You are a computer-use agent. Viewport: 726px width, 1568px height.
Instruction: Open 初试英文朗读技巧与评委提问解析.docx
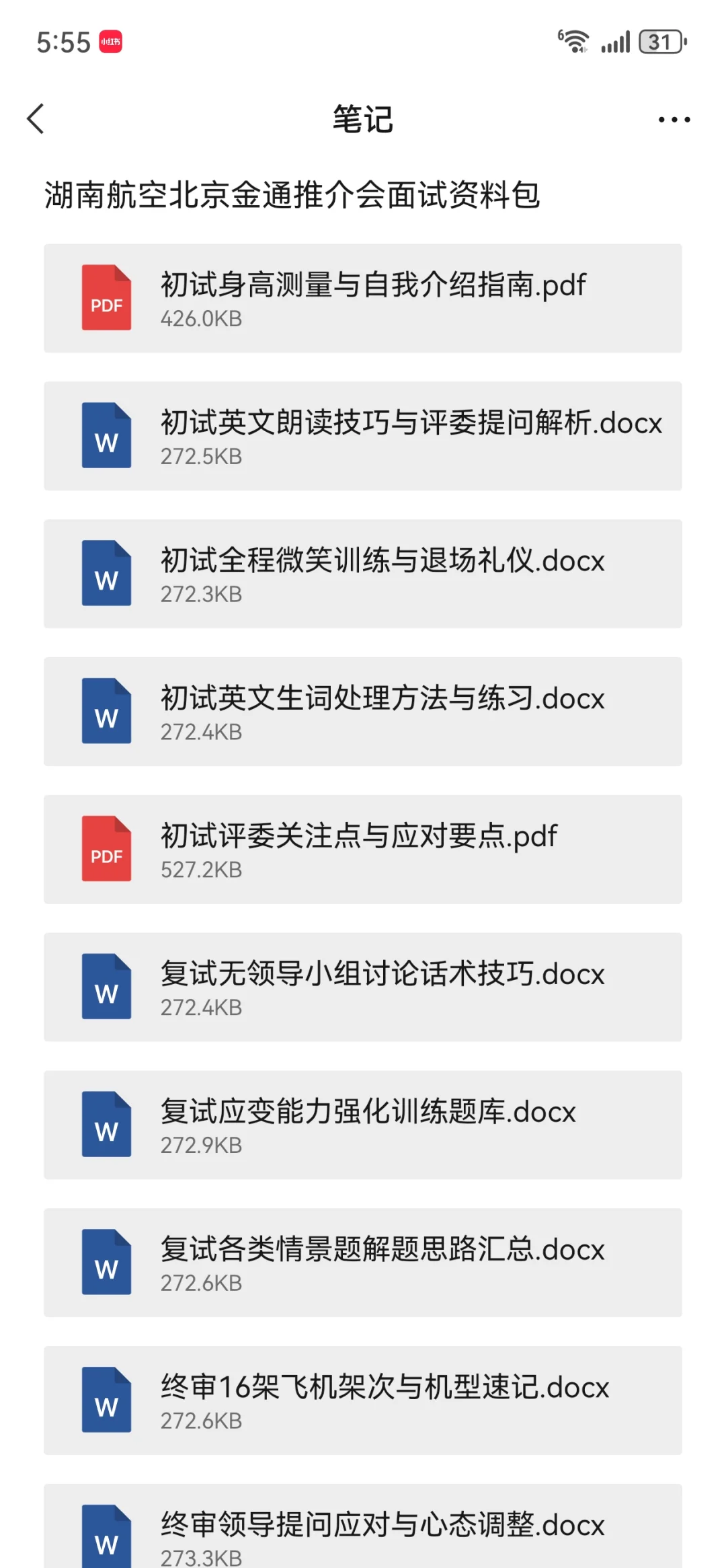pyautogui.click(x=363, y=436)
